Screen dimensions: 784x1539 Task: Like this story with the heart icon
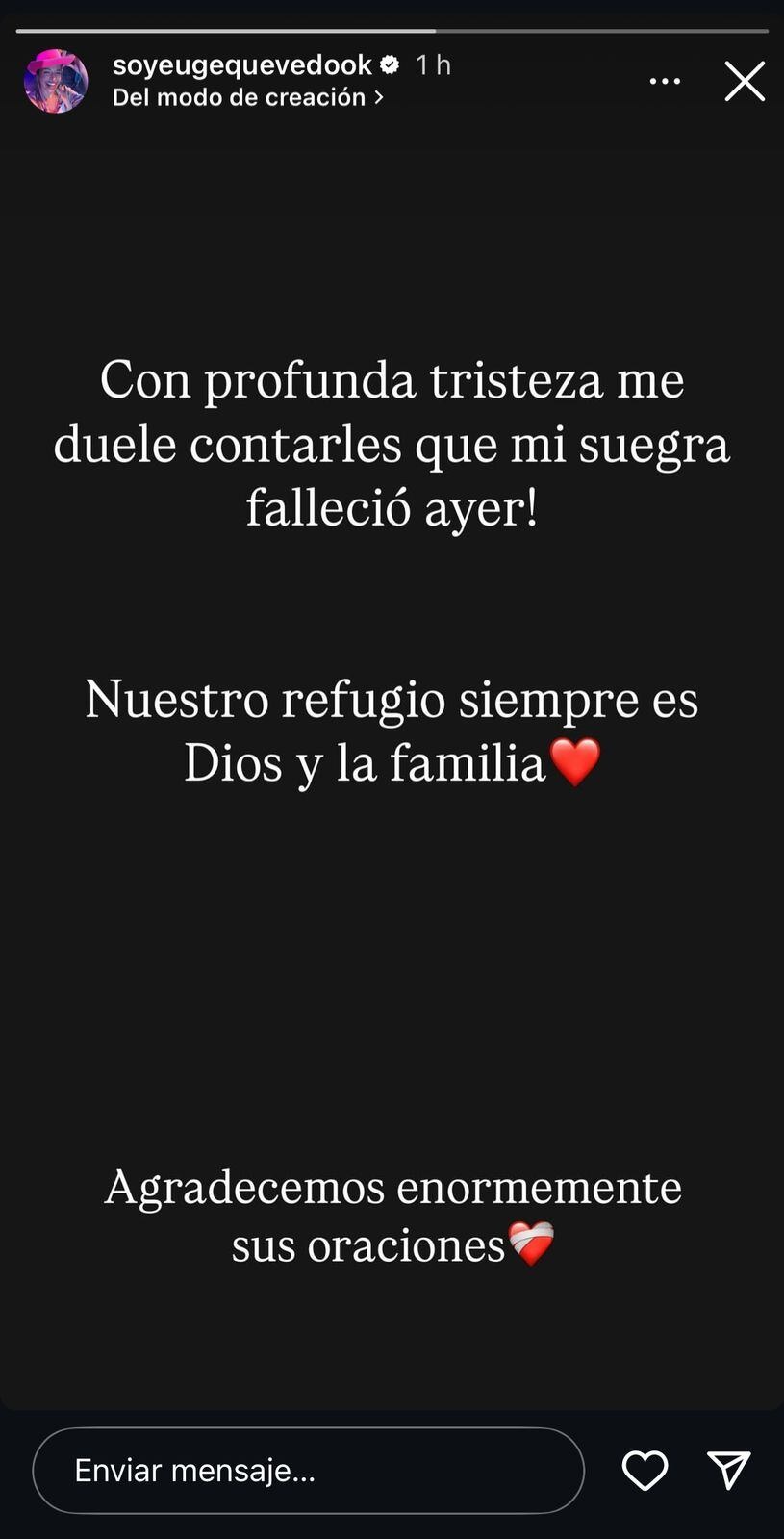point(645,1470)
